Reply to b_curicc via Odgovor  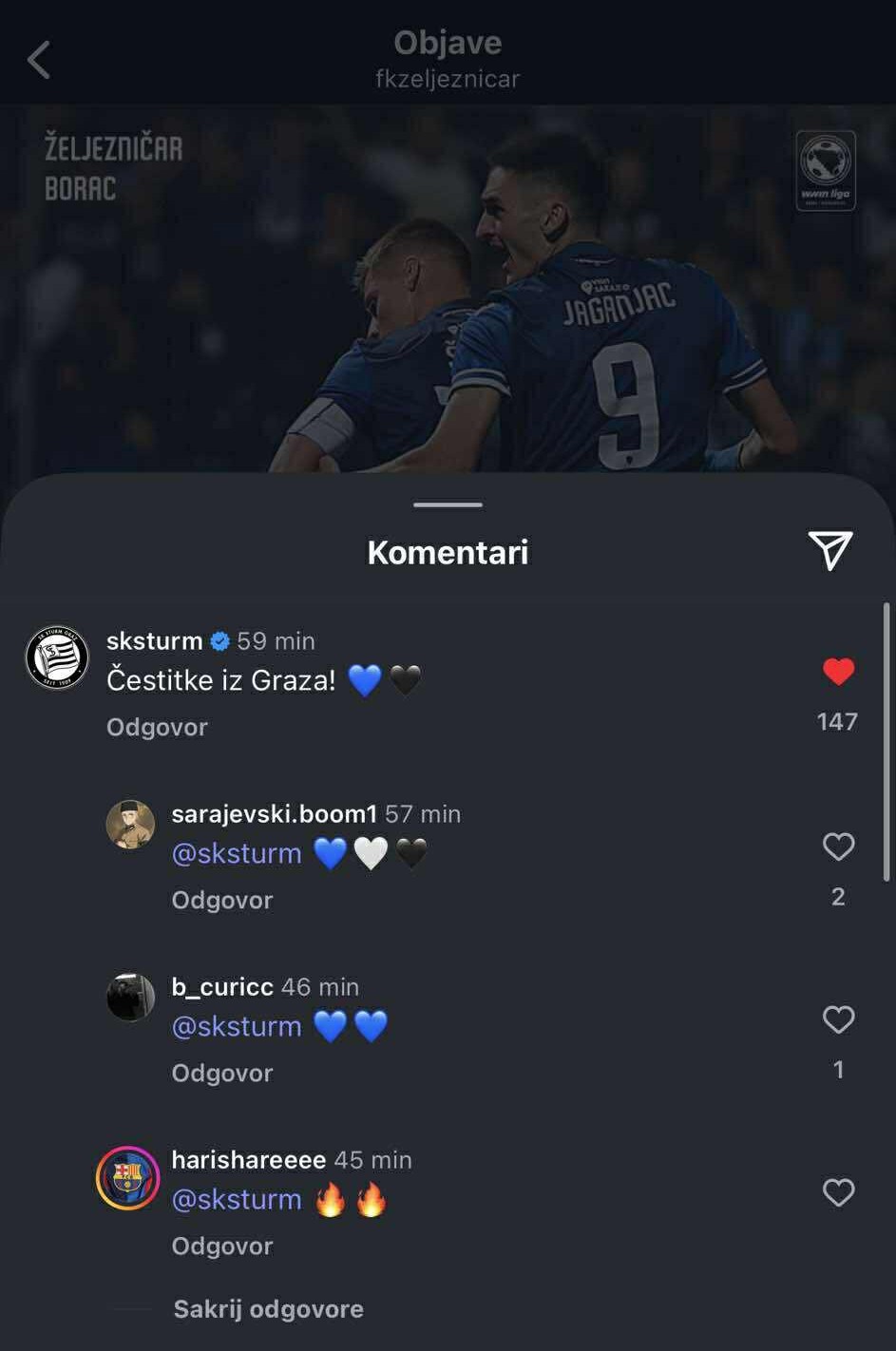click(x=221, y=1073)
